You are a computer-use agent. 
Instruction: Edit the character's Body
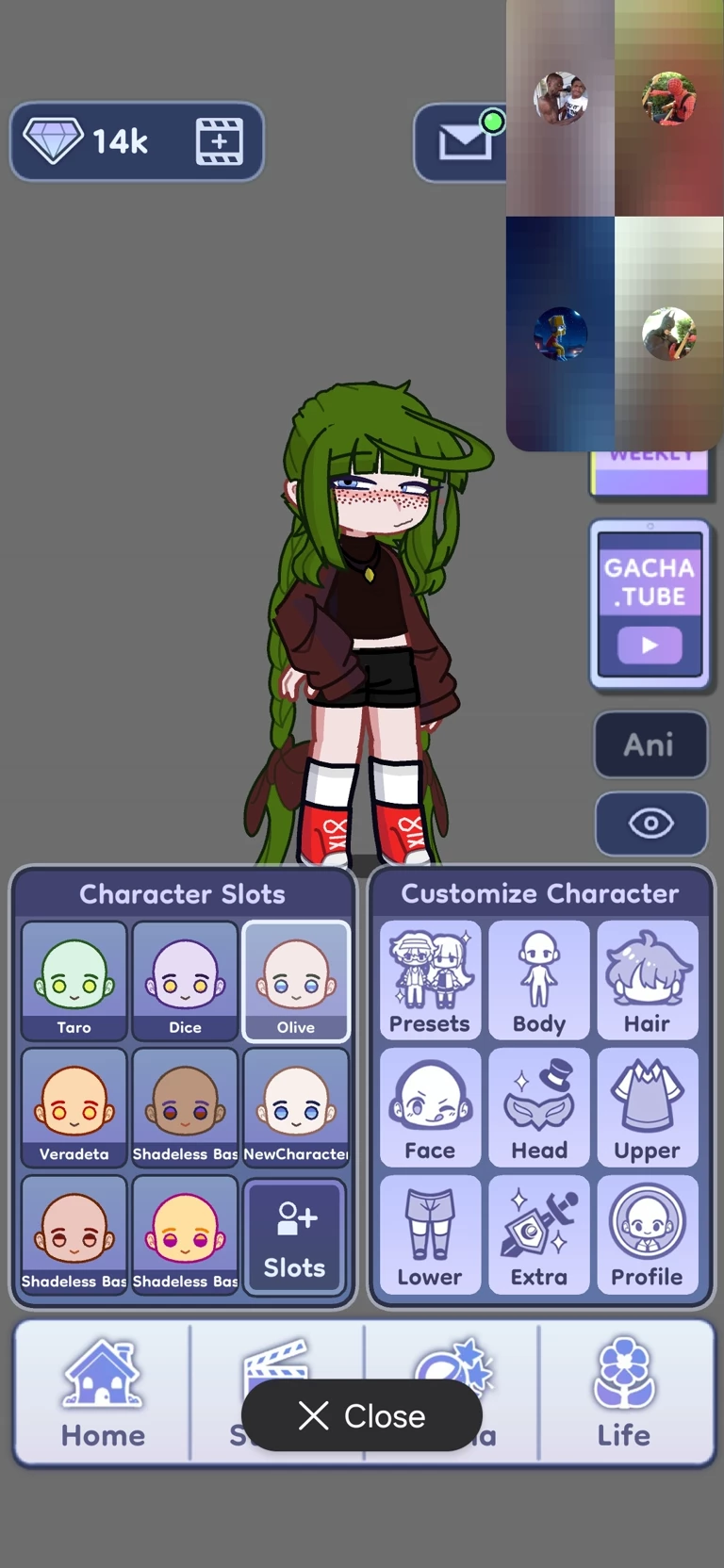coord(539,980)
